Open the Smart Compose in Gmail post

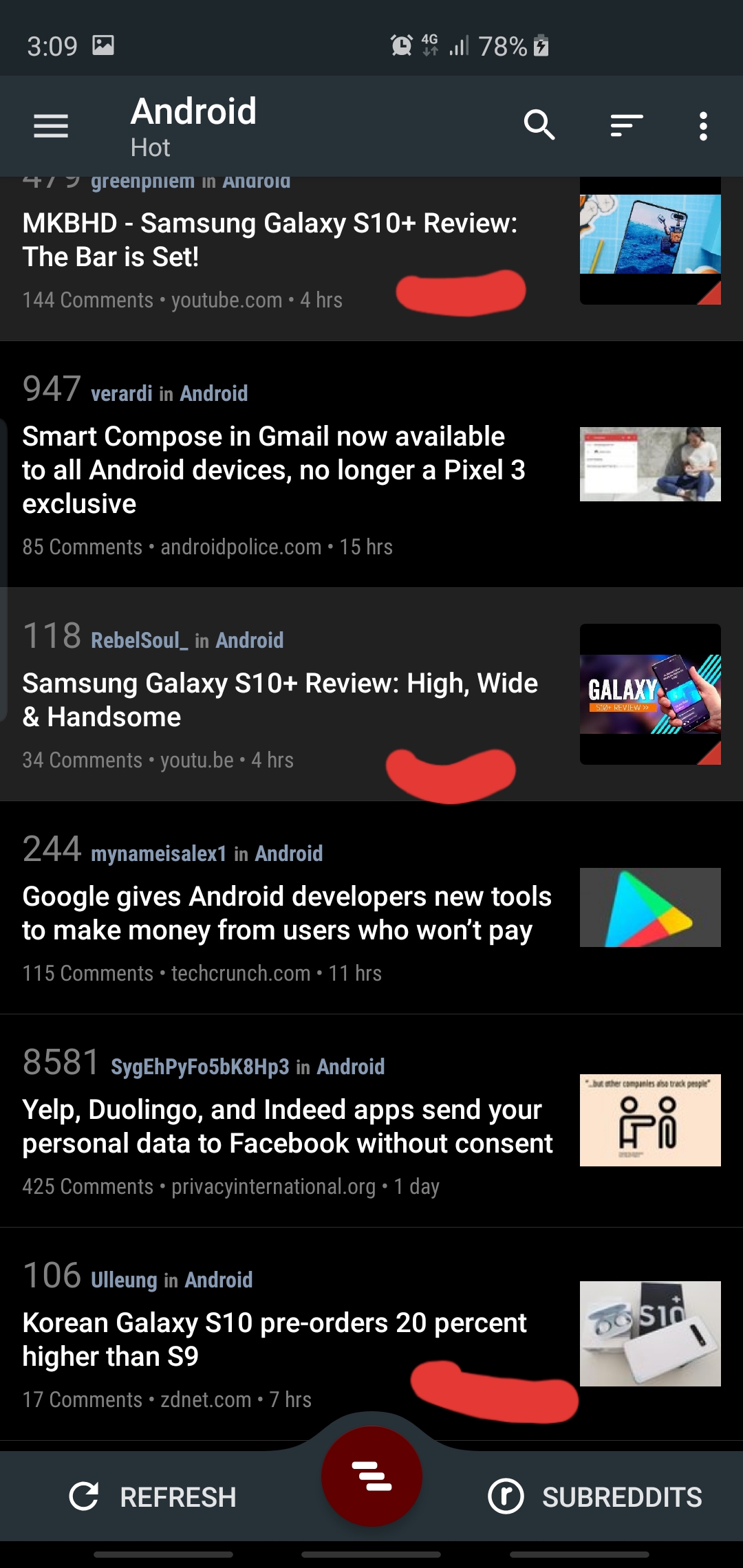click(274, 470)
